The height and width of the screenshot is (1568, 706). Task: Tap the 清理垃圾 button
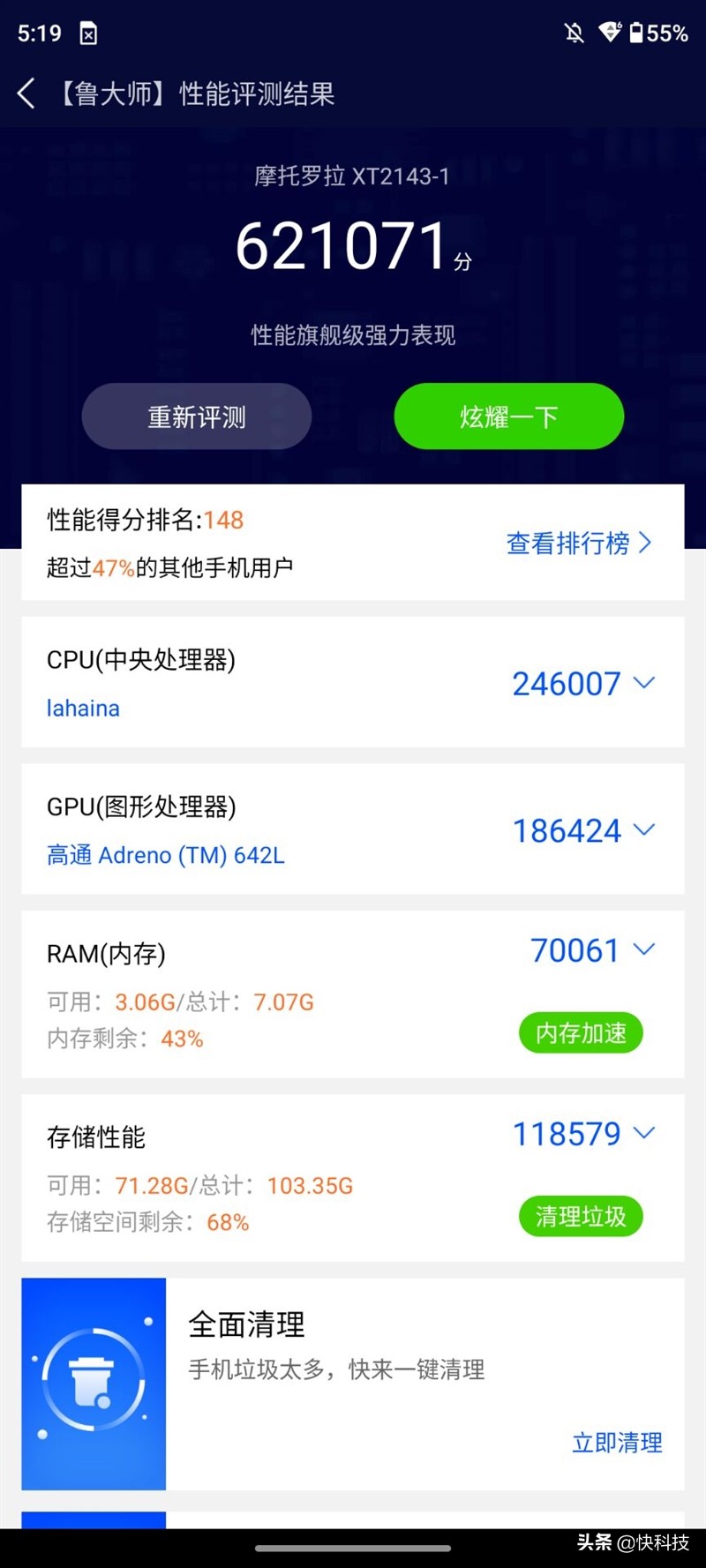coord(580,1216)
